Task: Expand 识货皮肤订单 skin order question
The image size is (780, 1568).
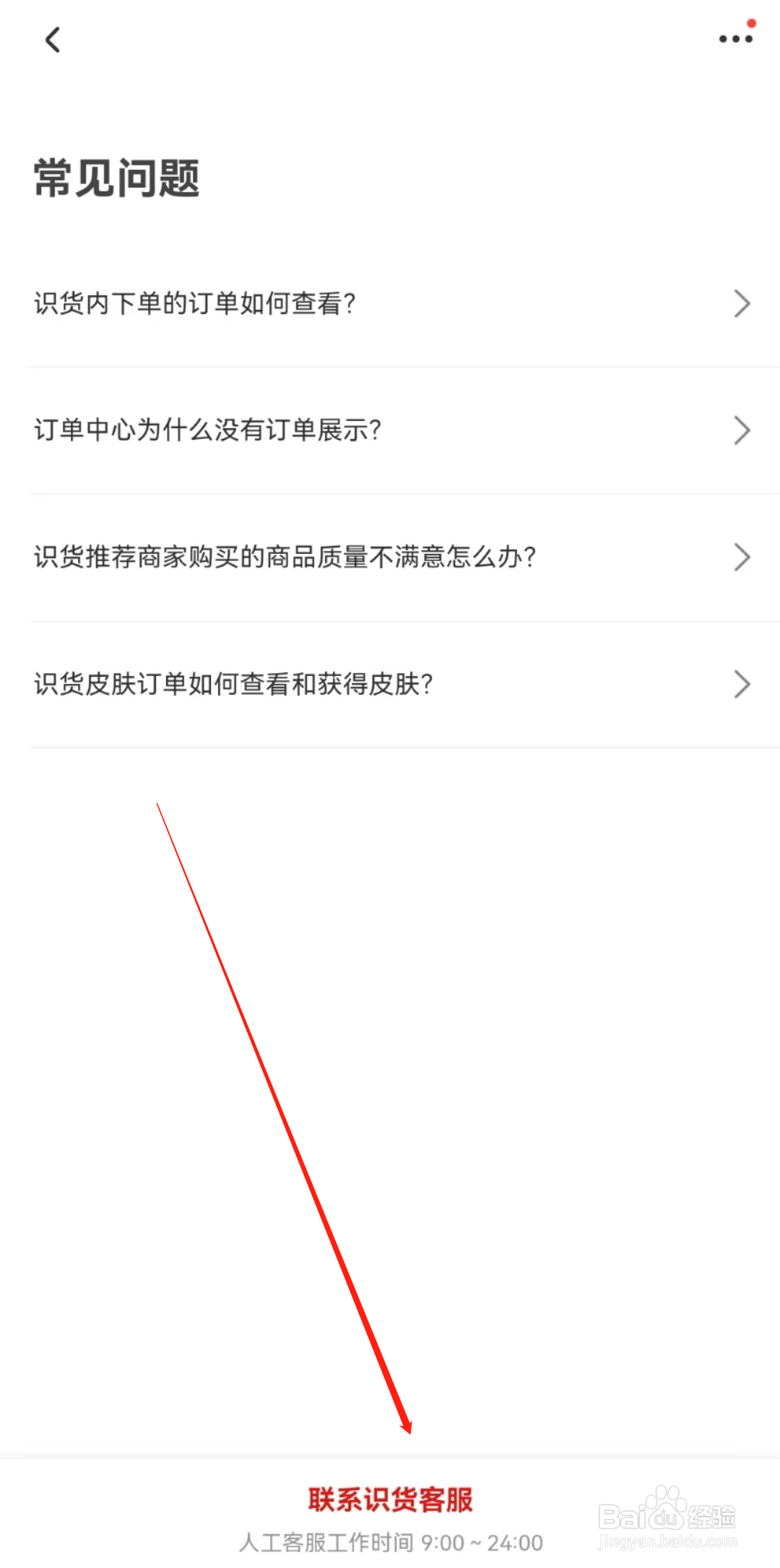Action: coord(741,684)
